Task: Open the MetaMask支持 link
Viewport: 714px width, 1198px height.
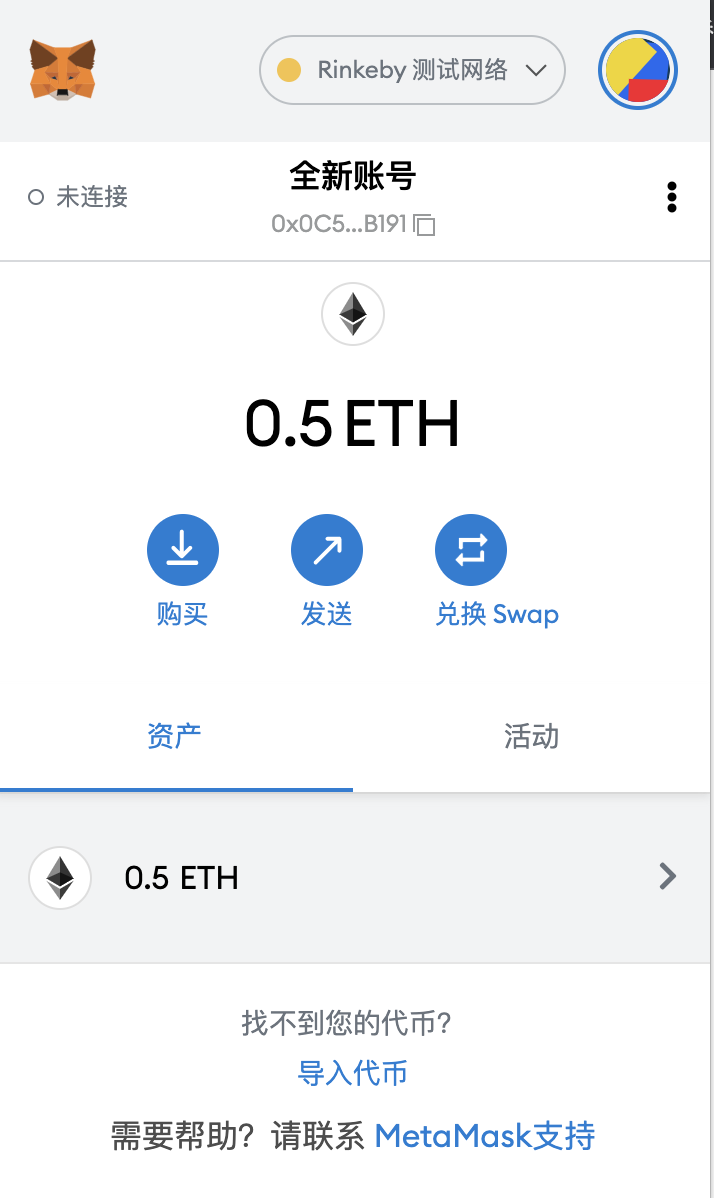Action: pos(485,1136)
